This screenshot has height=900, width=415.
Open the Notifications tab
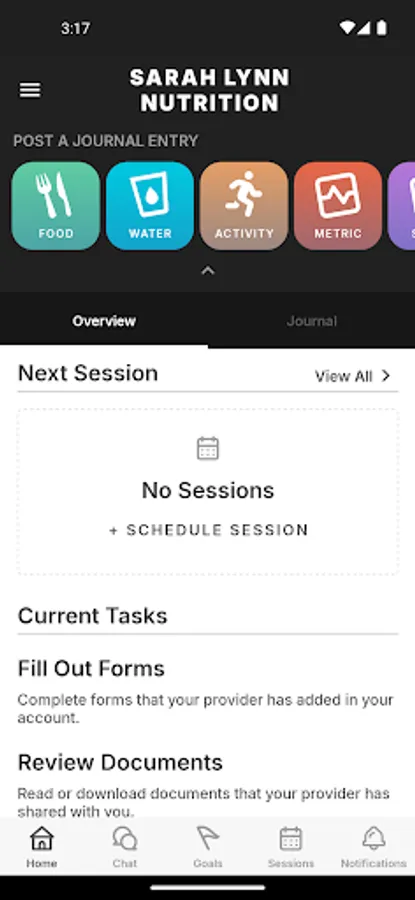coord(374,847)
